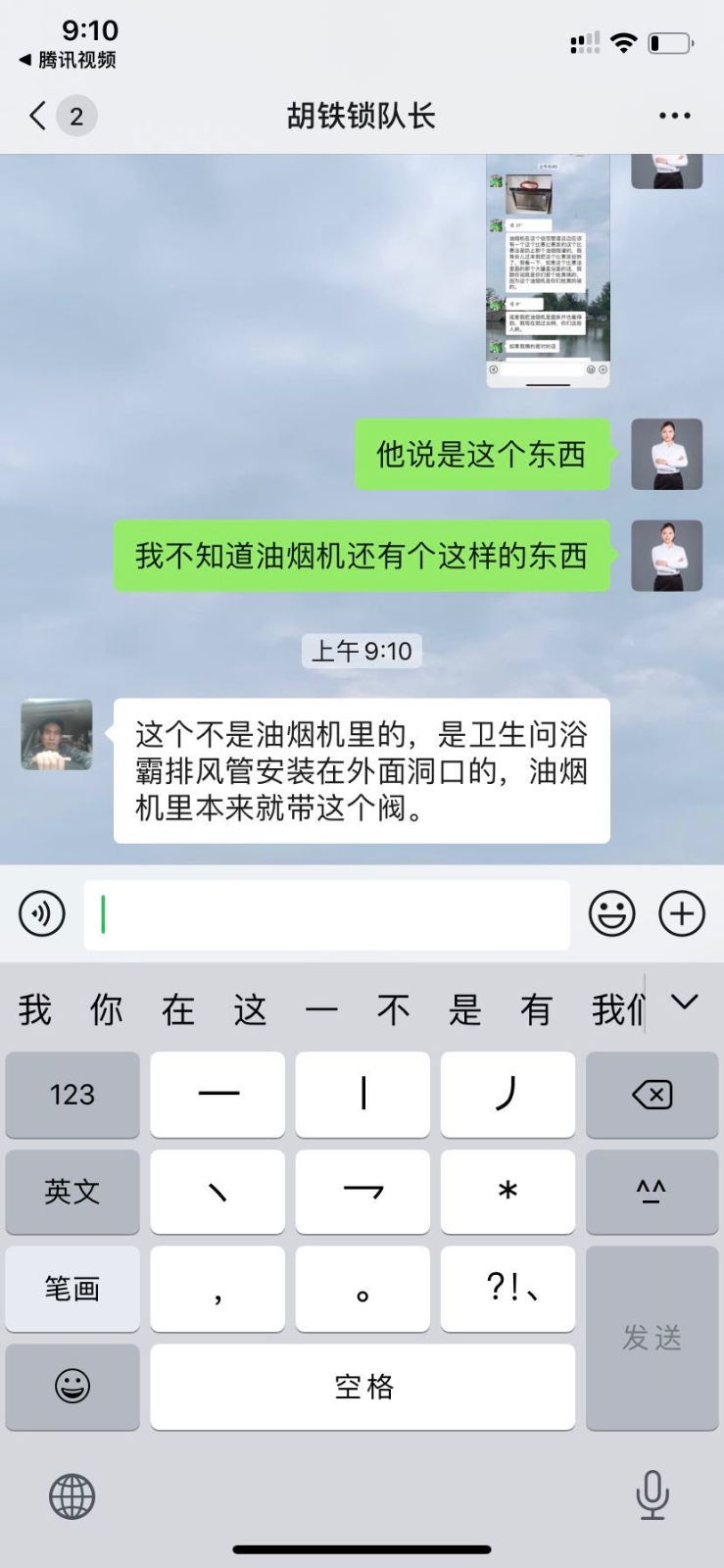Open the emoji sticker panel
Screen dimensions: 724x1568
pyautogui.click(x=611, y=914)
